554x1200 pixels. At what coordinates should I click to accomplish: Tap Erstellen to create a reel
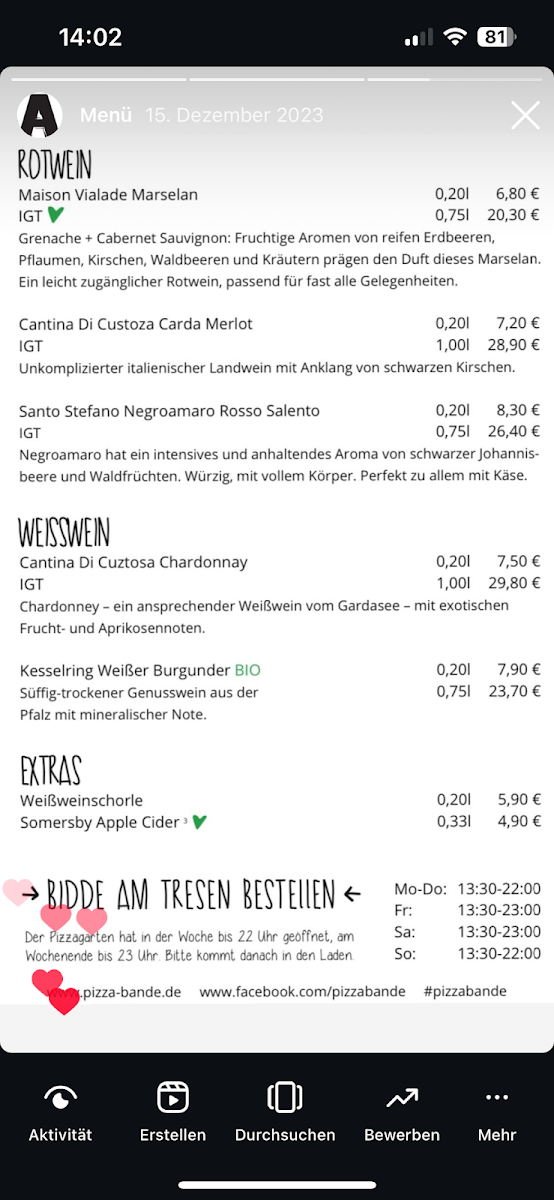[x=173, y=1112]
